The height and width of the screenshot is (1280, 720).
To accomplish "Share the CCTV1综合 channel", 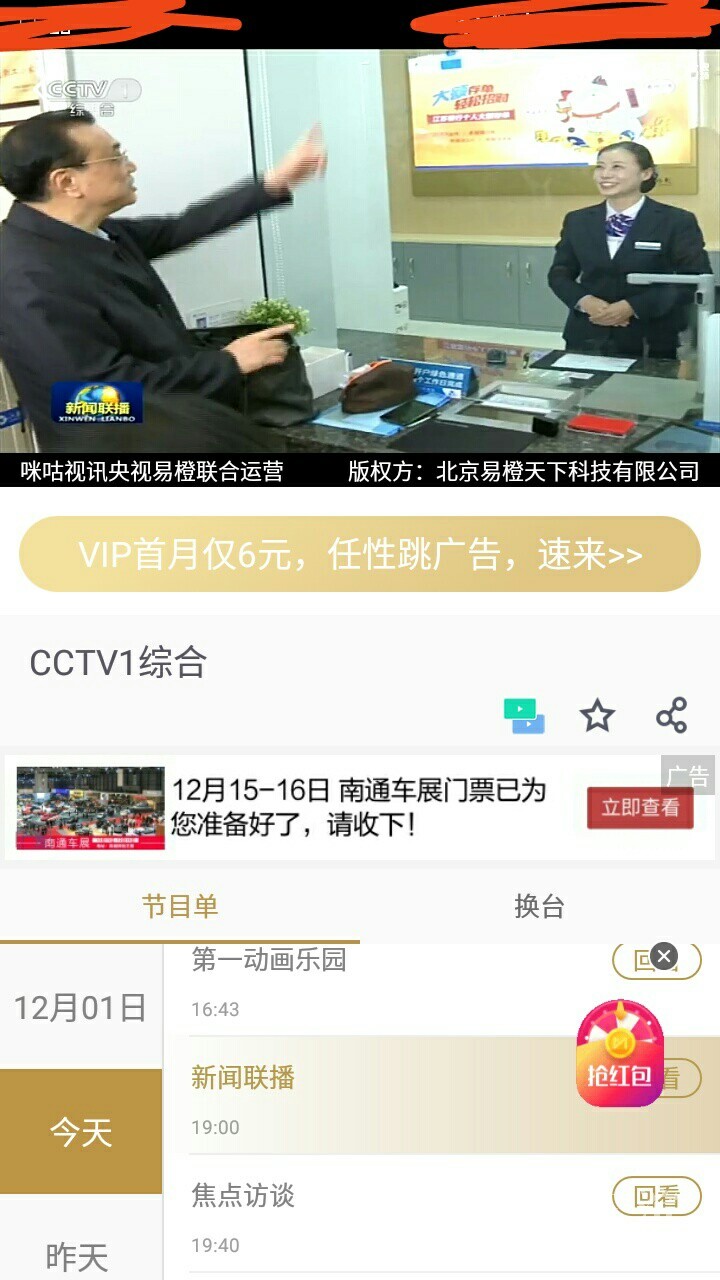I will click(x=671, y=716).
